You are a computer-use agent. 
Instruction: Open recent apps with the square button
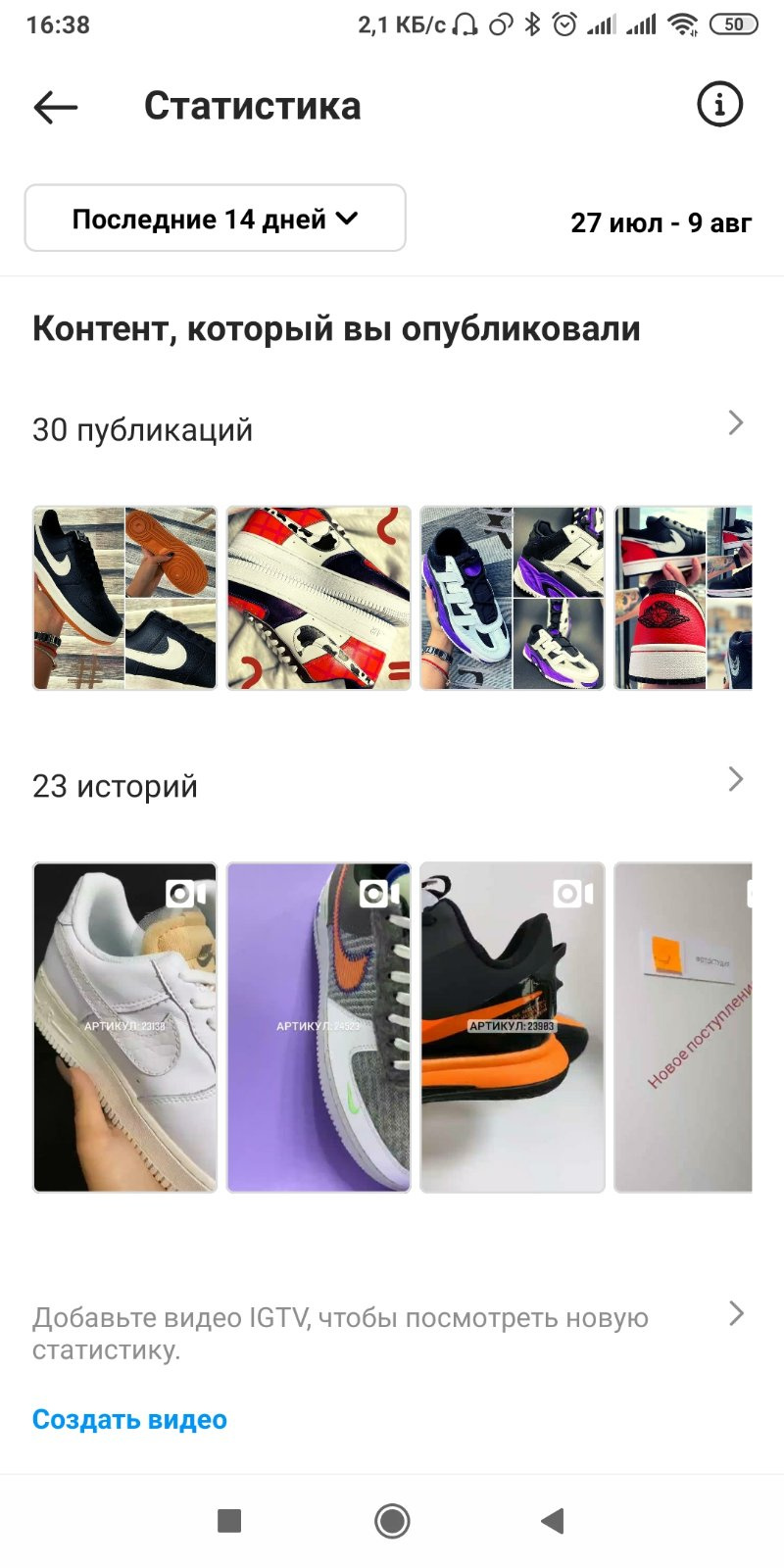click(229, 1521)
